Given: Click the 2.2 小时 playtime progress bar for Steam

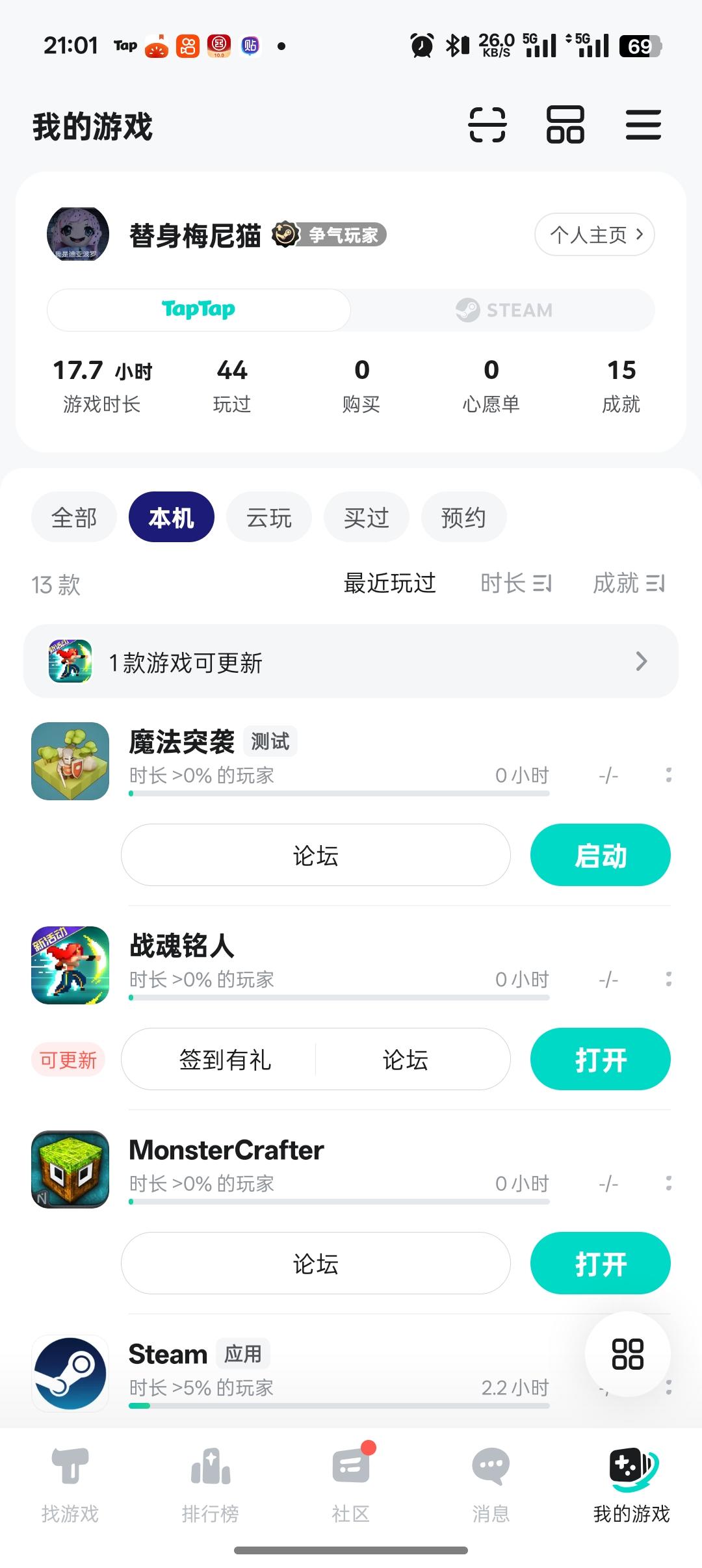Looking at the screenshot, I should 341,1404.
